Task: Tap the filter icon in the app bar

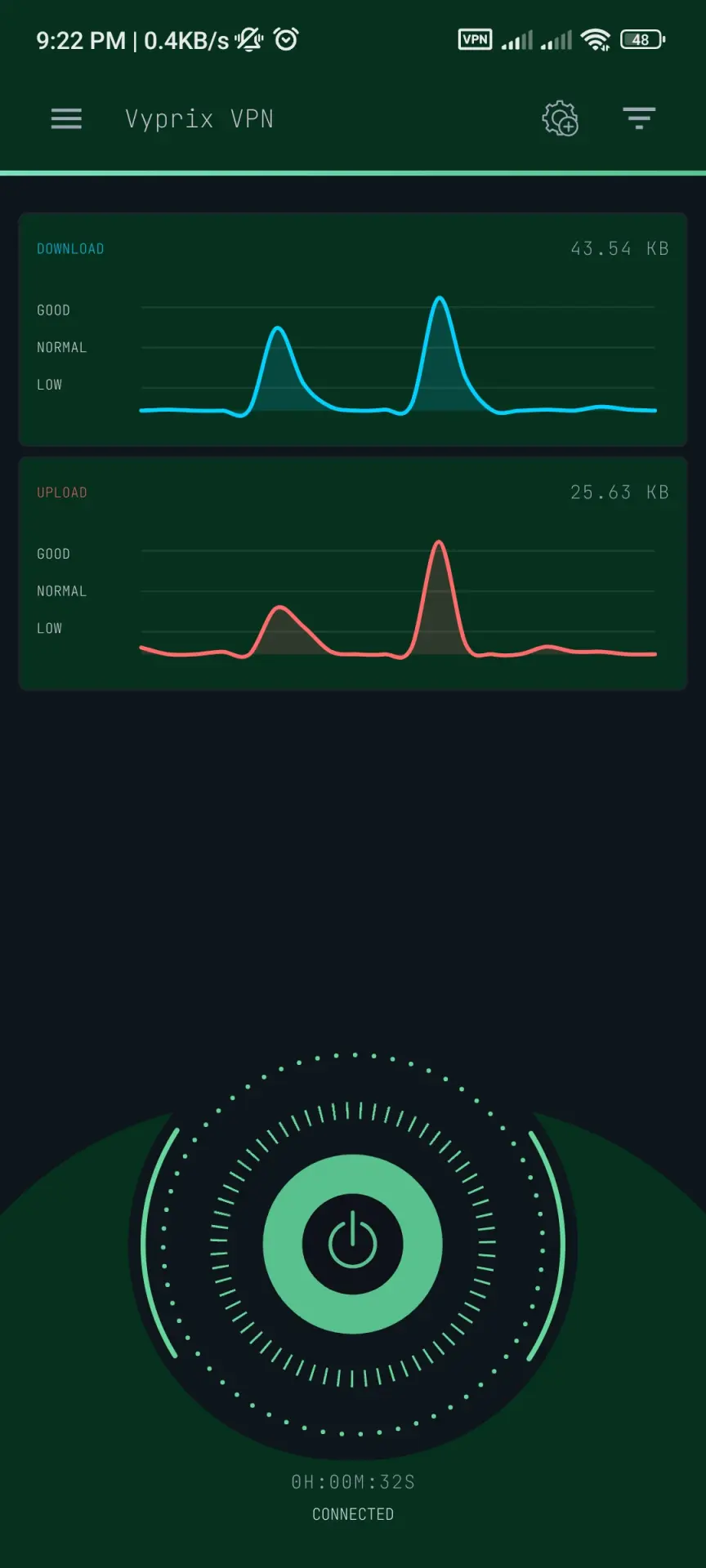Action: 639,119
